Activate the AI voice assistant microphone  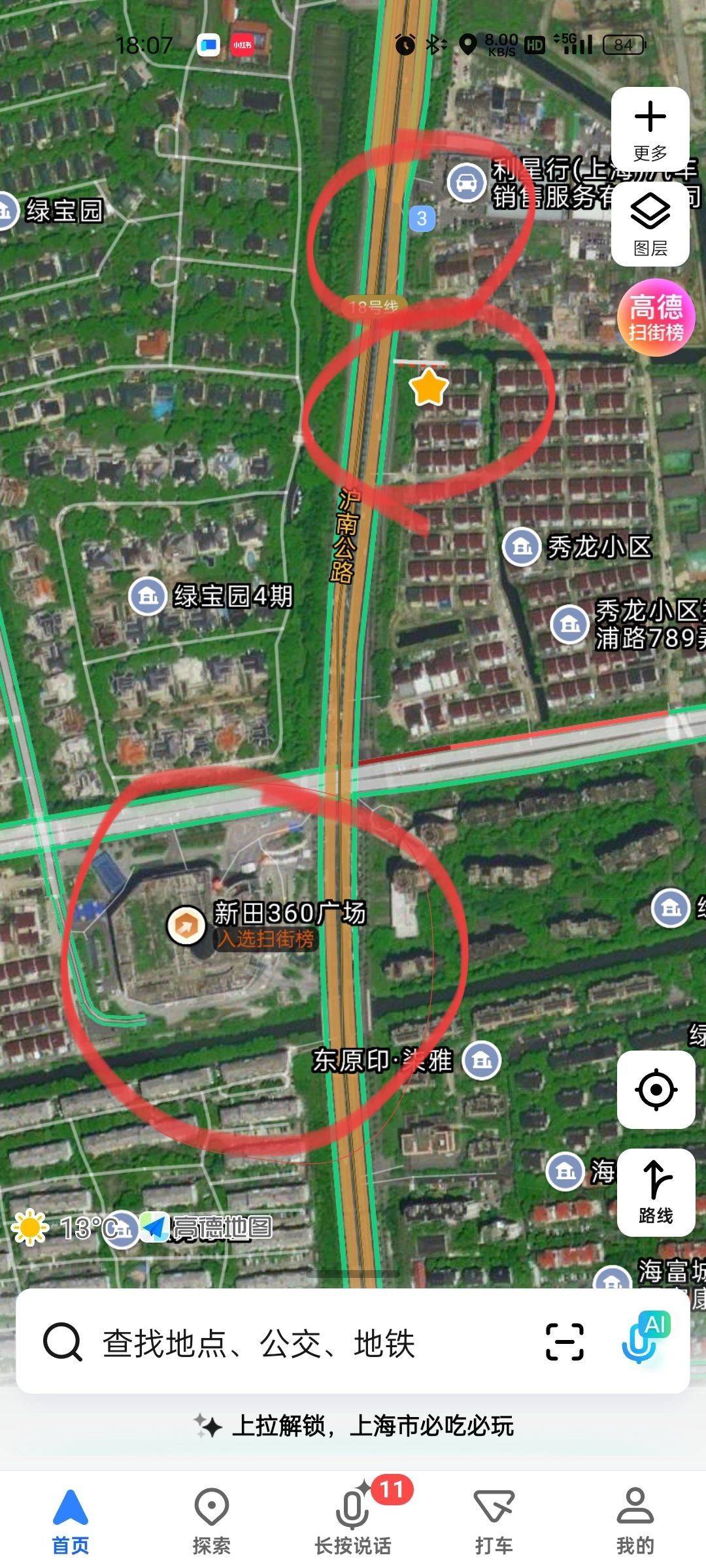(644, 1339)
